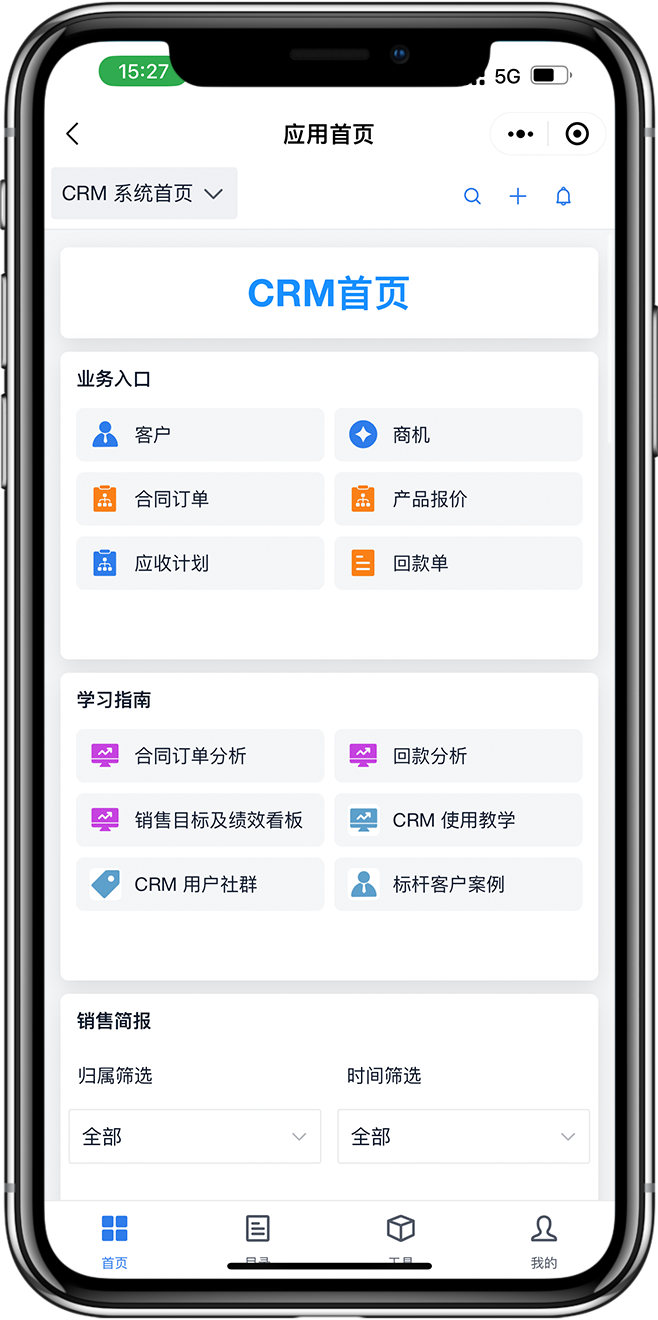Open 应收计划
Image resolution: width=658 pixels, height=1320 pixels.
200,563
